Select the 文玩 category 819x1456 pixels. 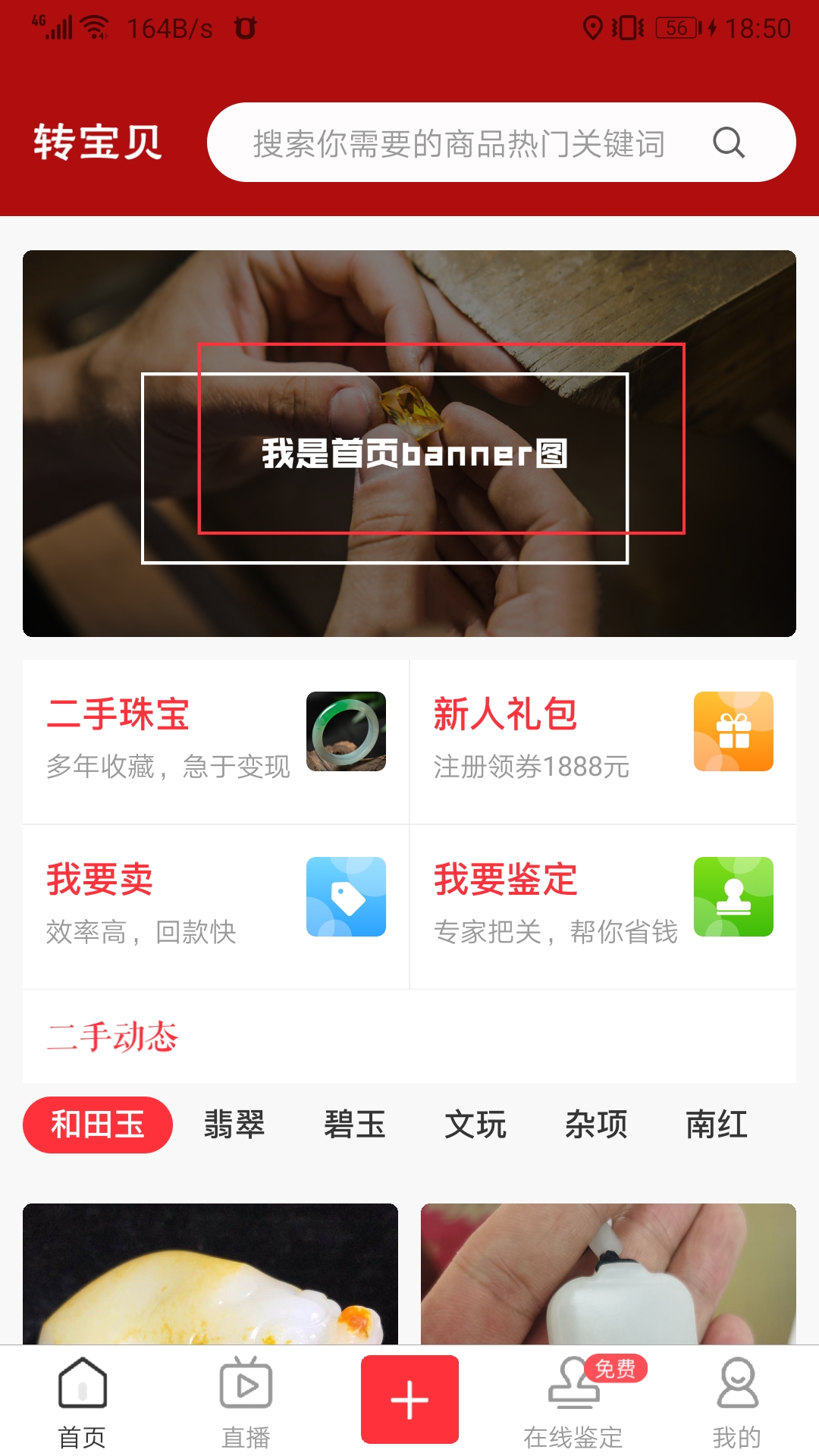point(475,1125)
